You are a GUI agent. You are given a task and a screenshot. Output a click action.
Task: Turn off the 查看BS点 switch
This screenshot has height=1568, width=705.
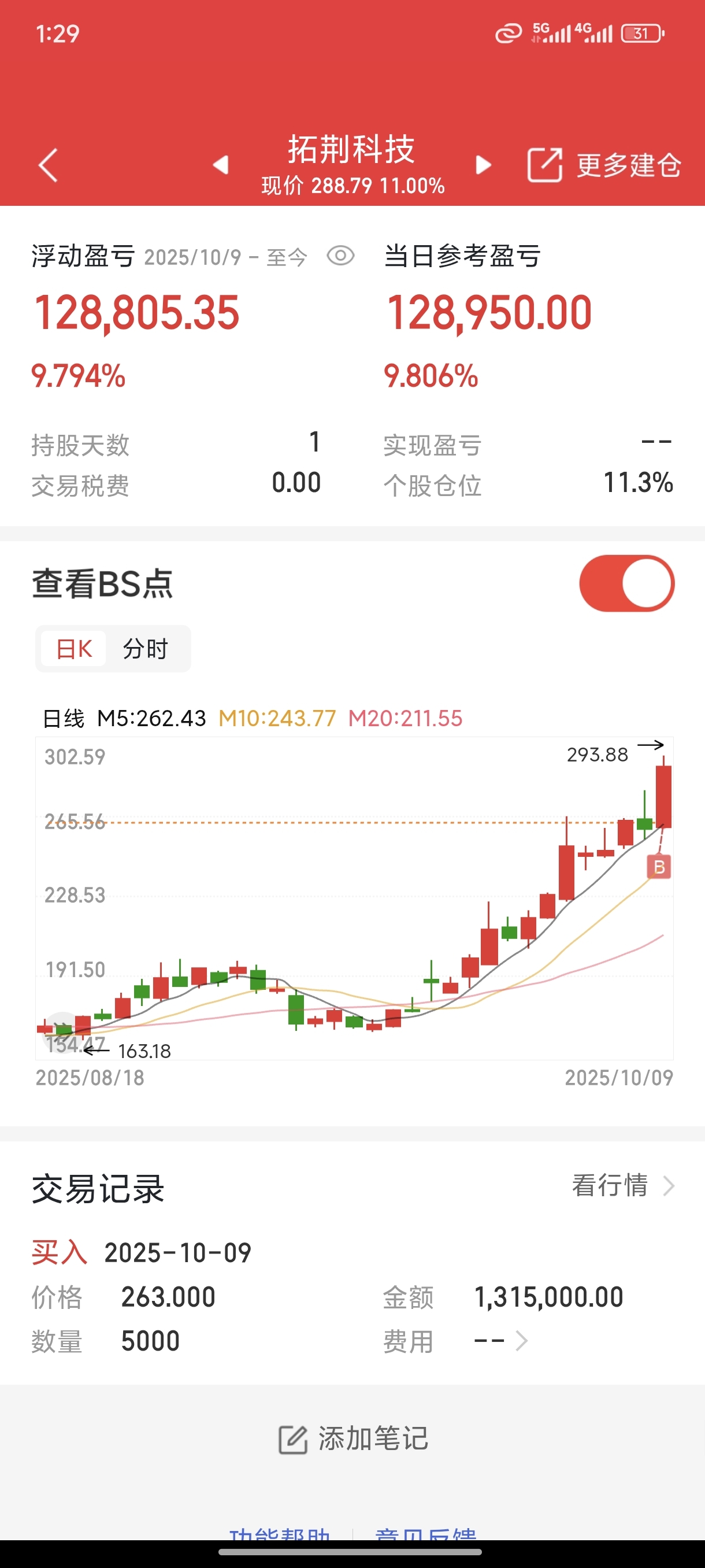626,583
